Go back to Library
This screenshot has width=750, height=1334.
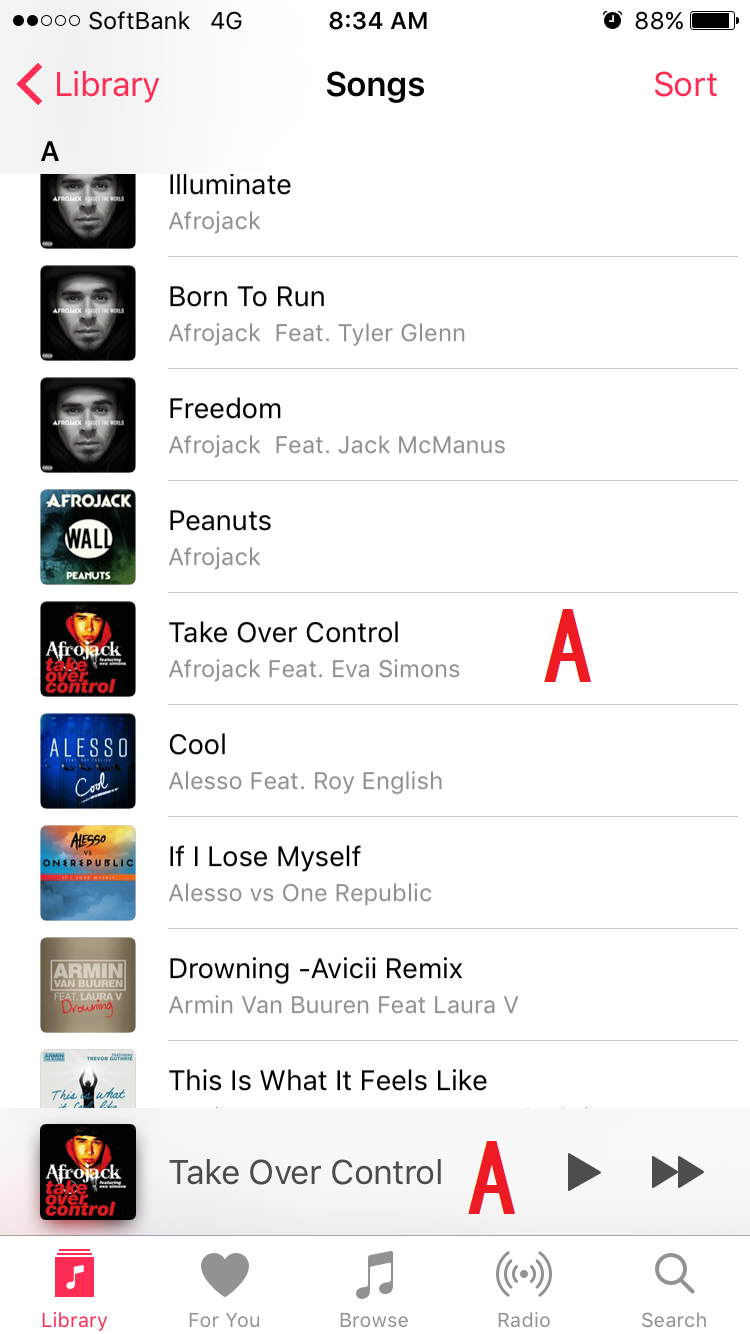point(88,85)
